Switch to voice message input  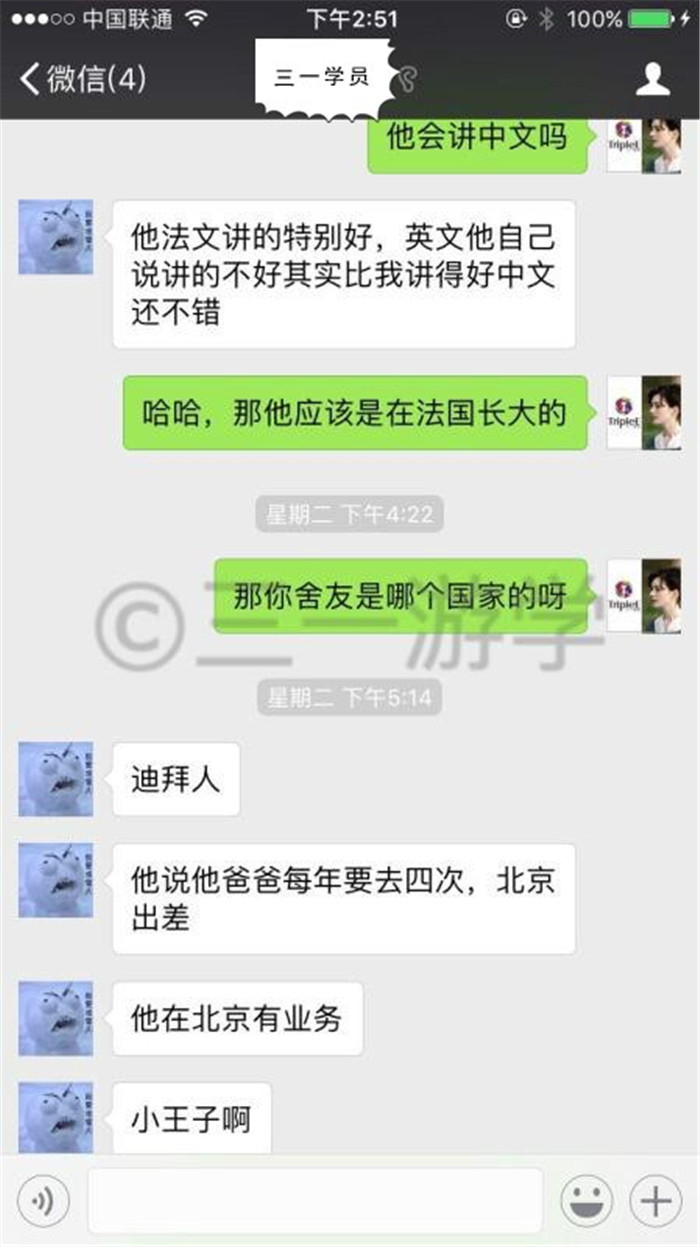click(x=43, y=1199)
